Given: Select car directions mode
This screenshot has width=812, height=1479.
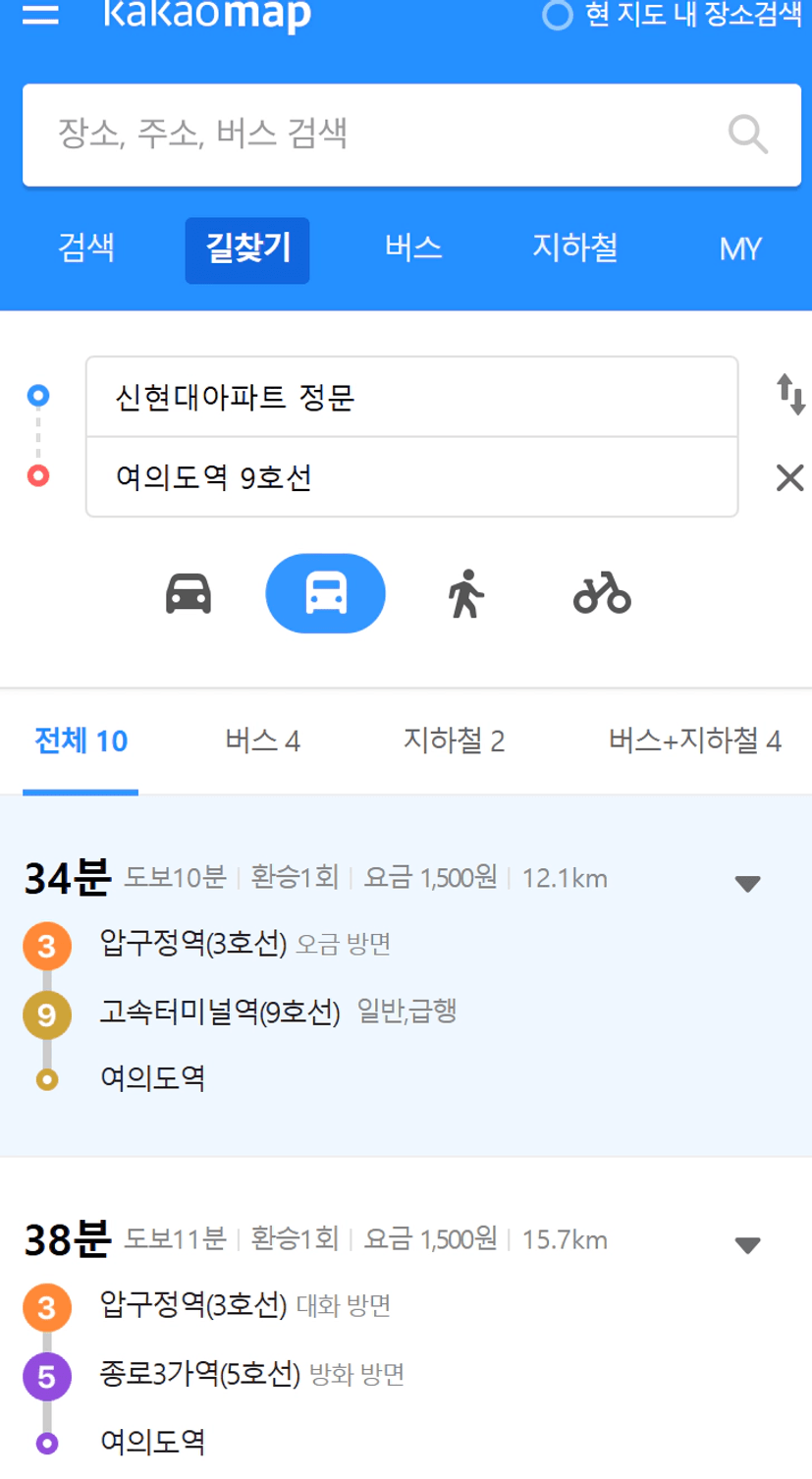Looking at the screenshot, I should tap(189, 593).
